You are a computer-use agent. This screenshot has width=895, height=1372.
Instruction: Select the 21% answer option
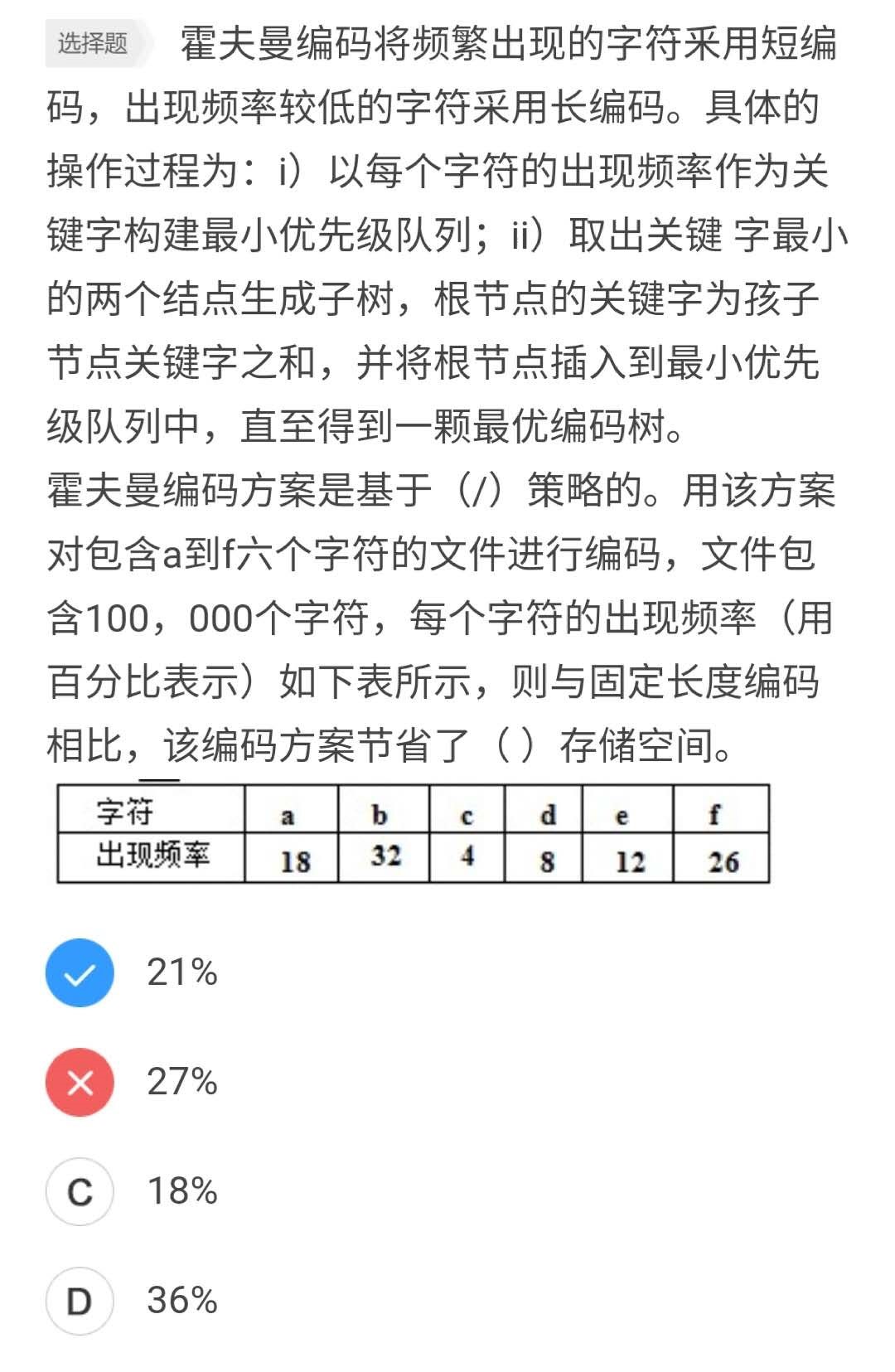point(80,972)
